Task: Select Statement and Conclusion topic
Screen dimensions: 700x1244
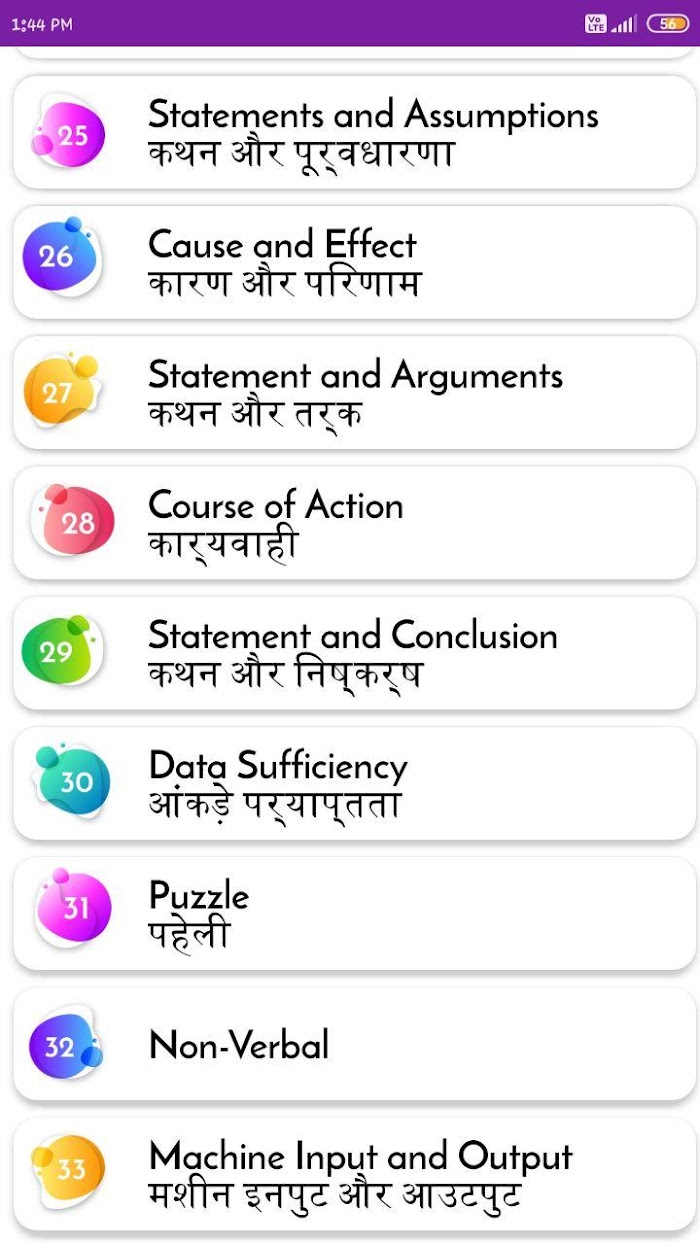Action: [x=354, y=653]
